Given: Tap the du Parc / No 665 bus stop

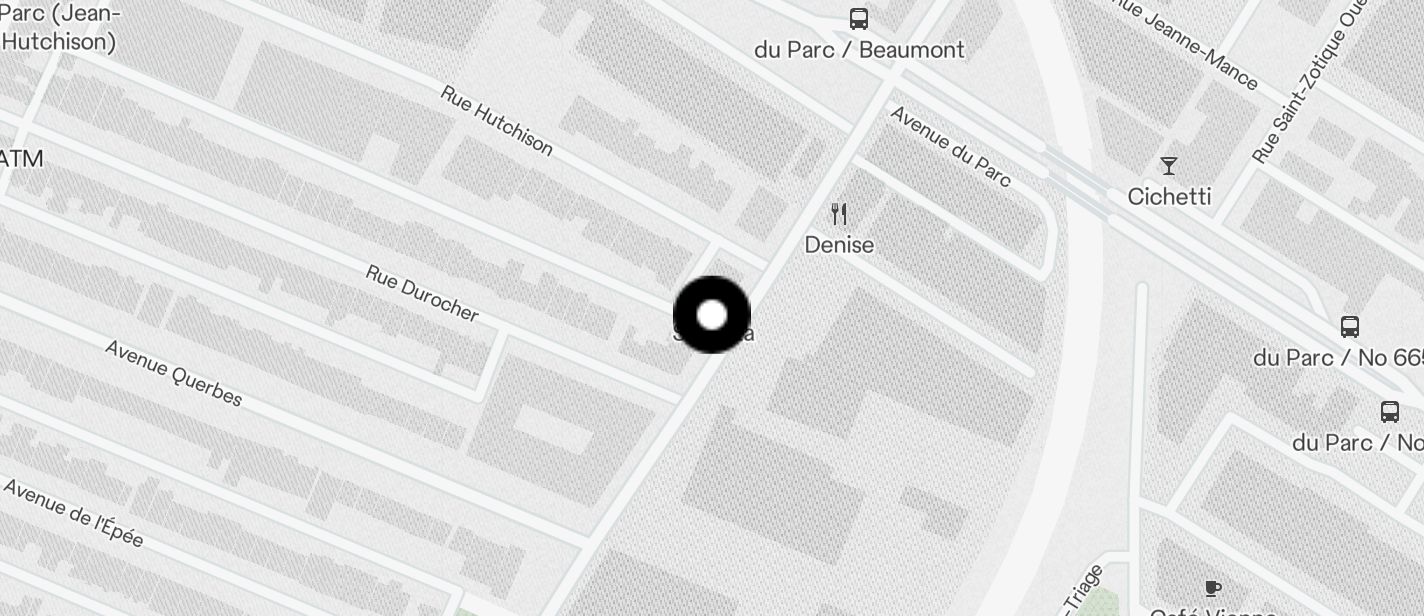Looking at the screenshot, I should click(1349, 327).
